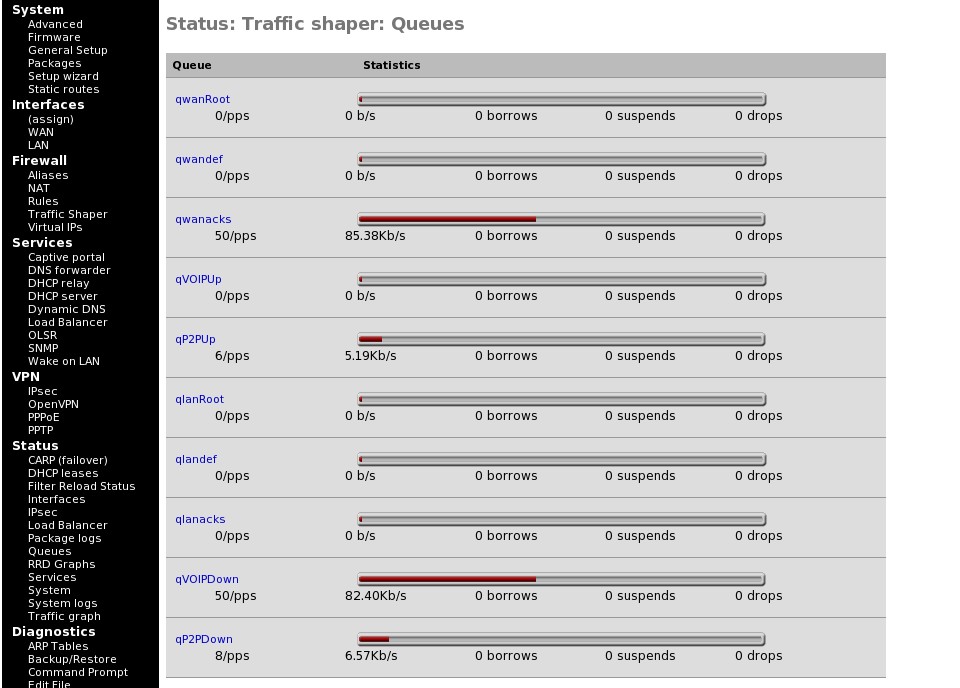Screen dimensions: 960x688
Task: Open the DHCP server service
Action: coord(62,296)
